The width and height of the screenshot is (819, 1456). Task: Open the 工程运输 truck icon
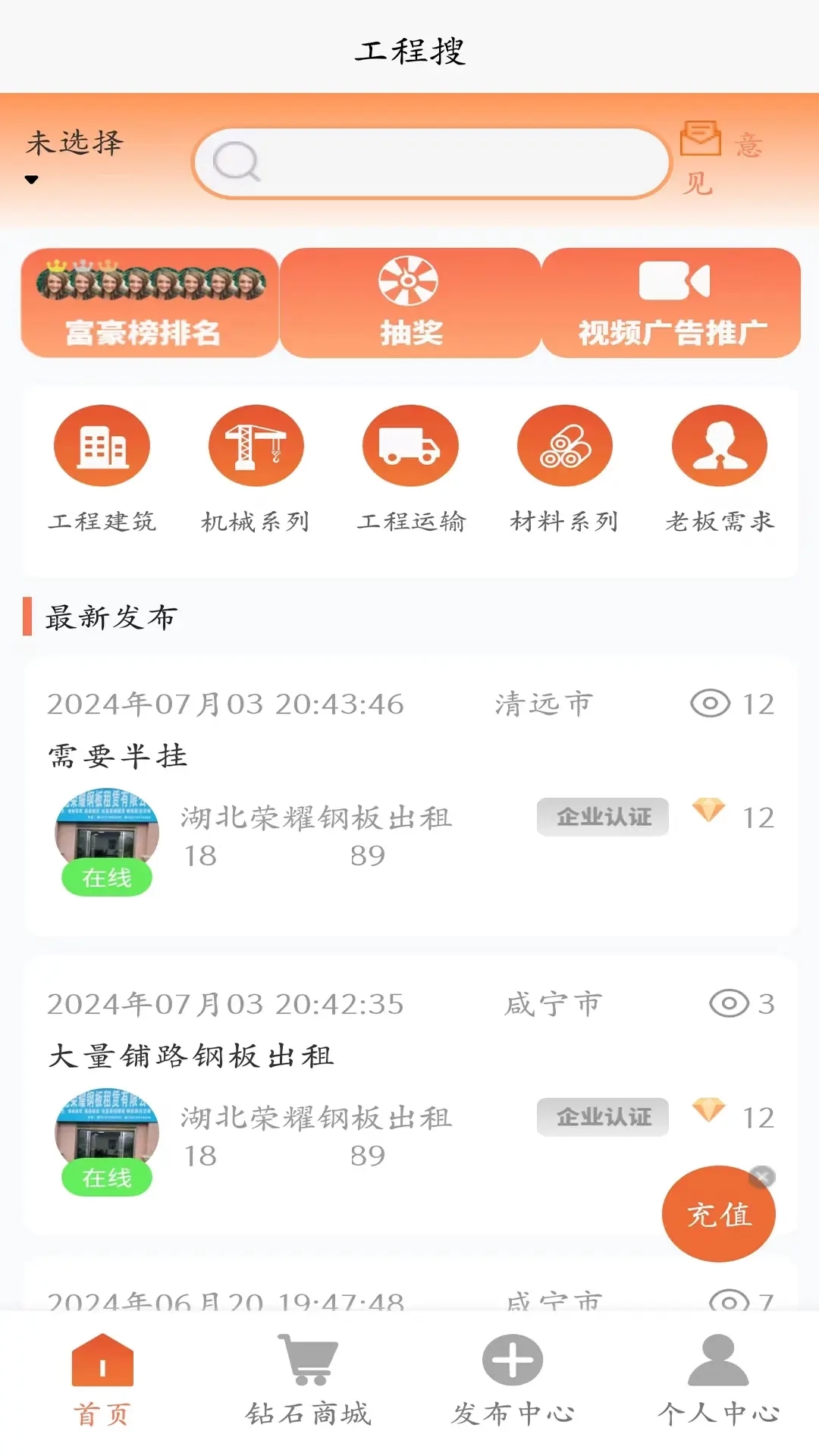(x=410, y=446)
